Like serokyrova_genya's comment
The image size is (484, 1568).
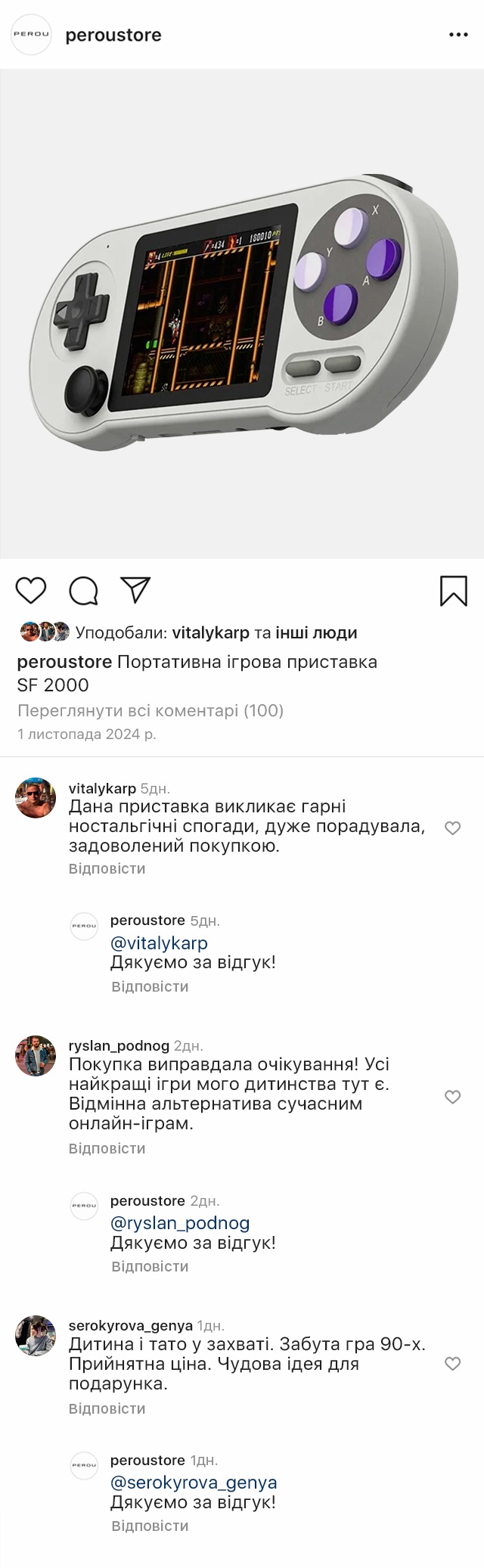pyautogui.click(x=452, y=1364)
